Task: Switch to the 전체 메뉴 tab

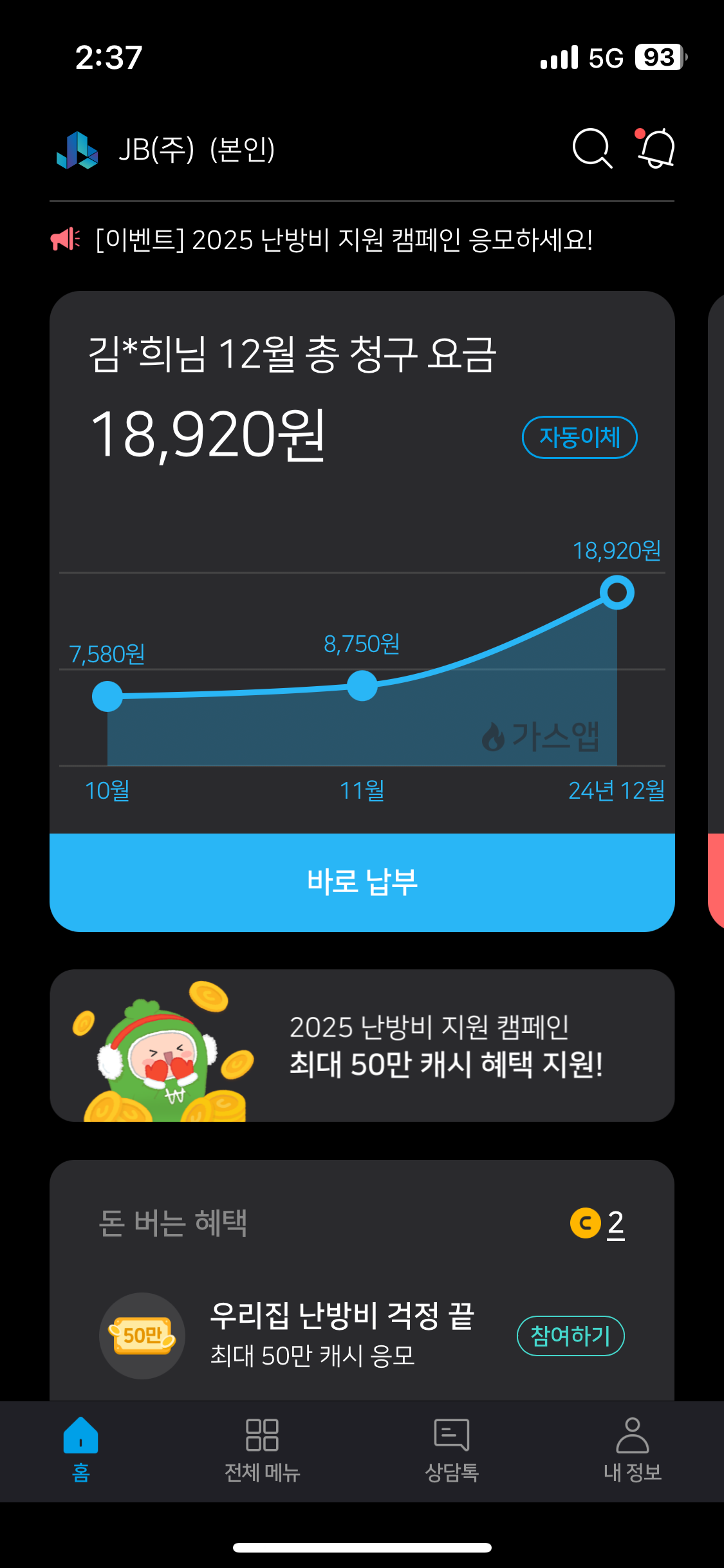Action: tap(262, 1450)
